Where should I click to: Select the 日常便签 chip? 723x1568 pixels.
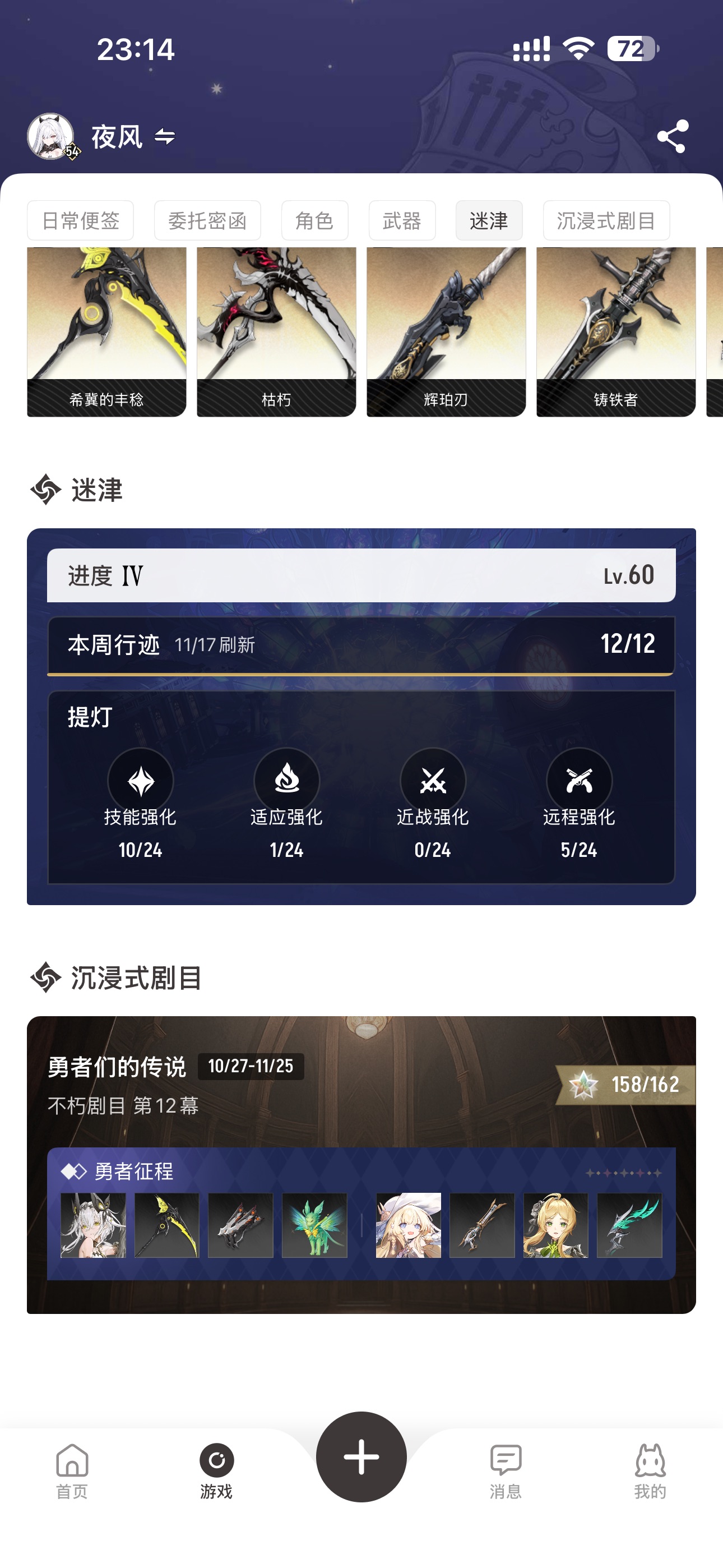coord(80,221)
